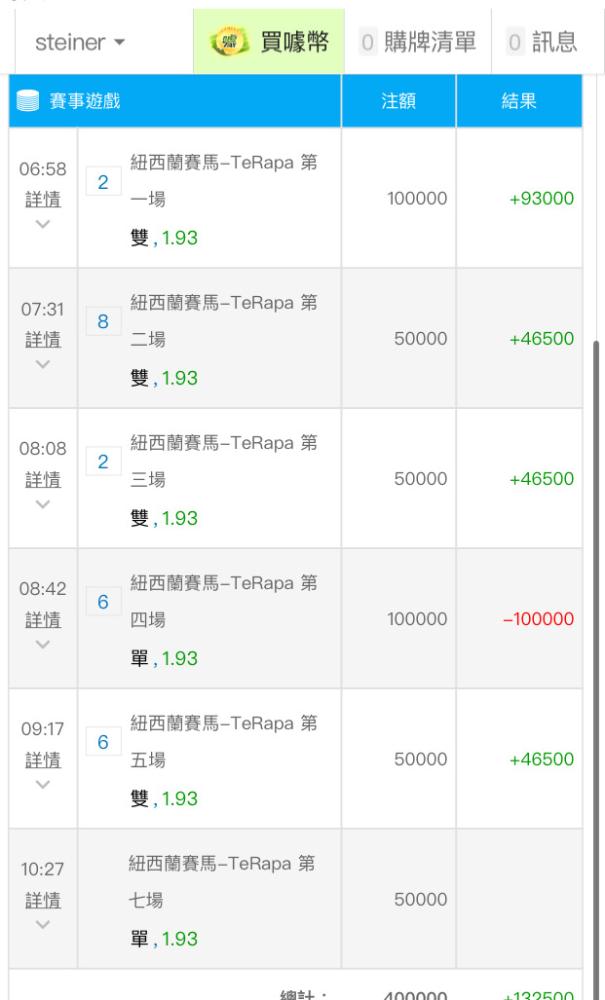Open the 訊息 messages
605x1000 pixels.
tap(541, 42)
